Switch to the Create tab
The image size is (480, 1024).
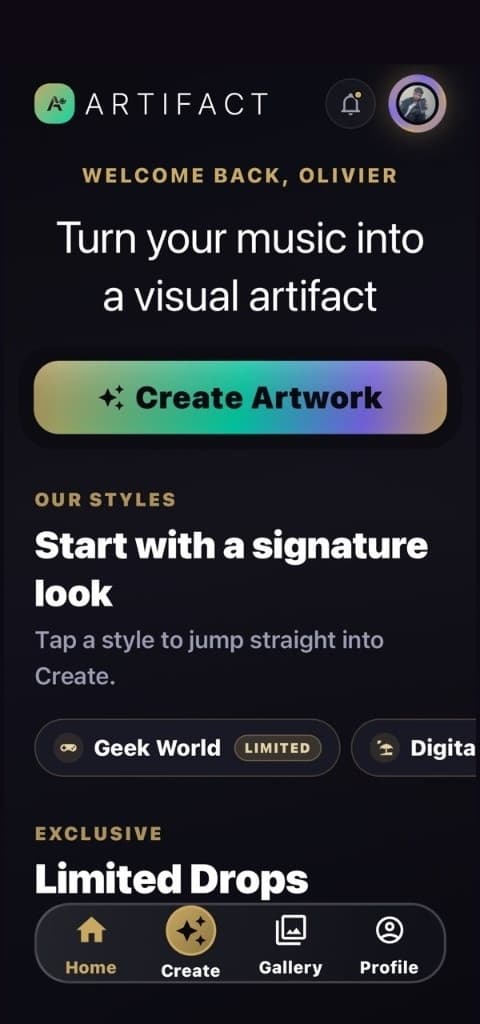pos(191,944)
